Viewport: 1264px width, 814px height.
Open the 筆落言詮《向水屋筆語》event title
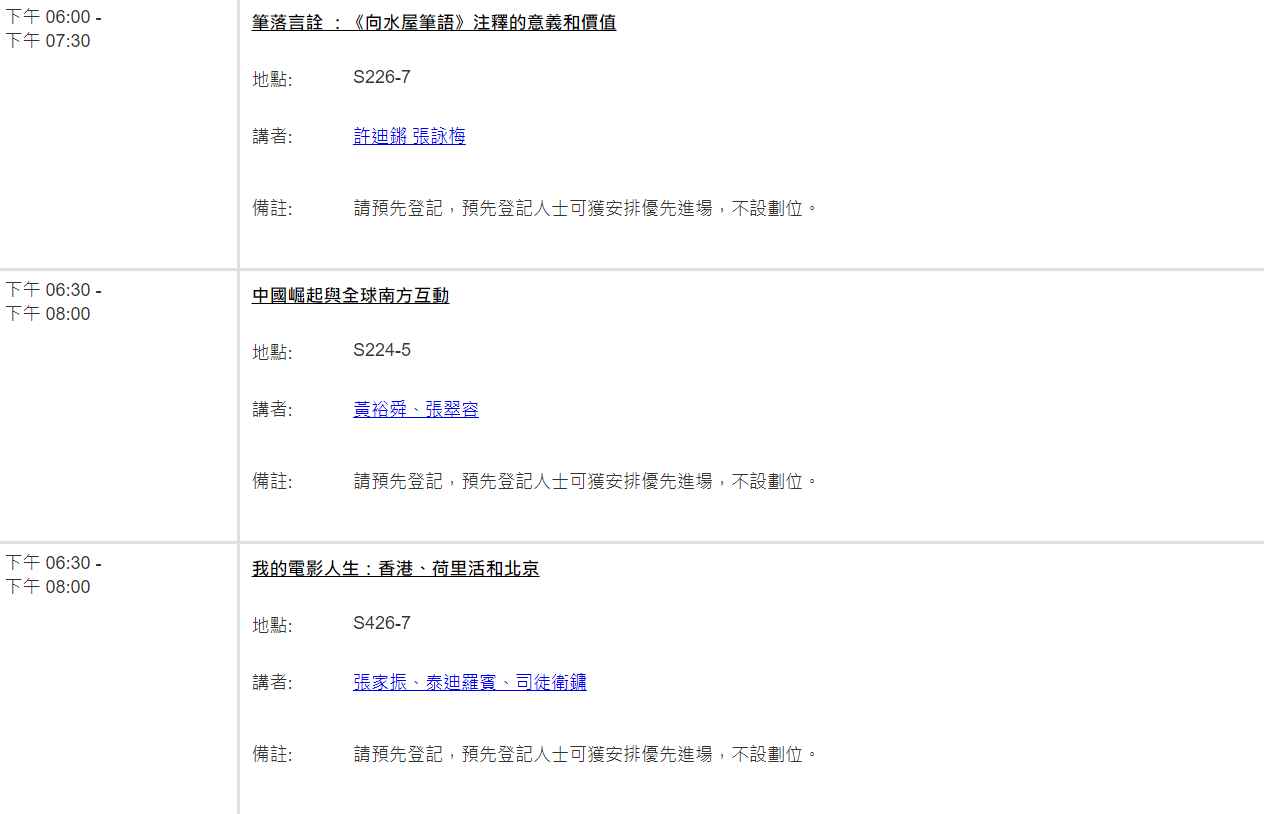(x=434, y=22)
